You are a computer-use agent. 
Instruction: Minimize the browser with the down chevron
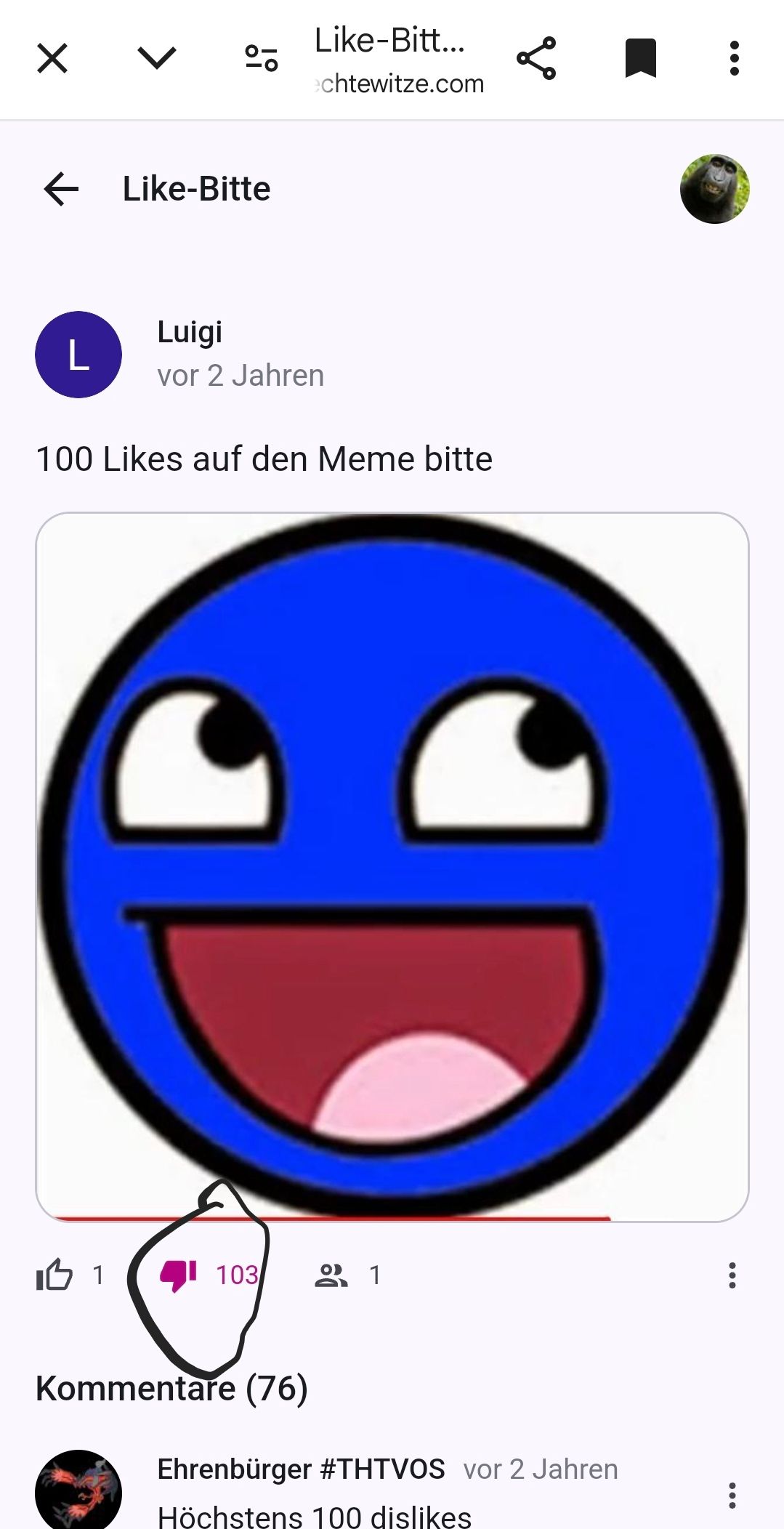click(157, 58)
